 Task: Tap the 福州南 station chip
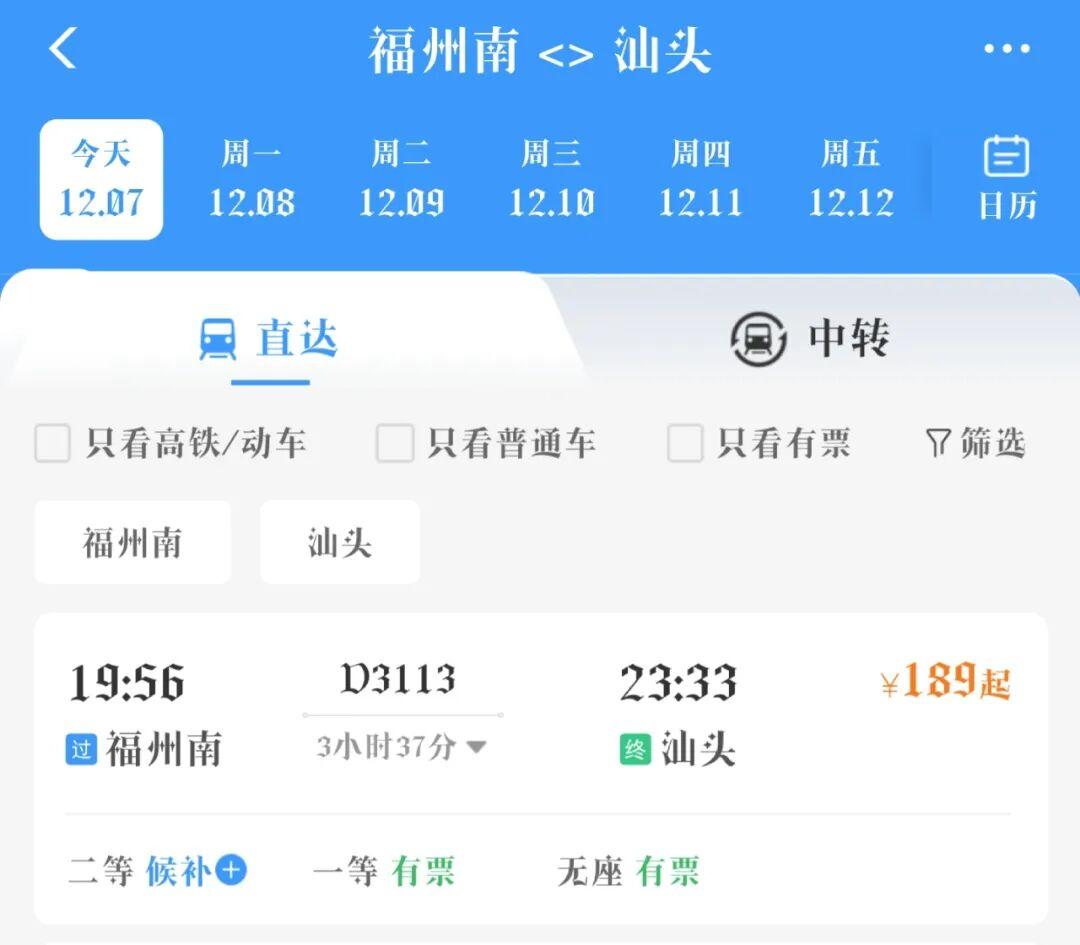click(x=132, y=543)
